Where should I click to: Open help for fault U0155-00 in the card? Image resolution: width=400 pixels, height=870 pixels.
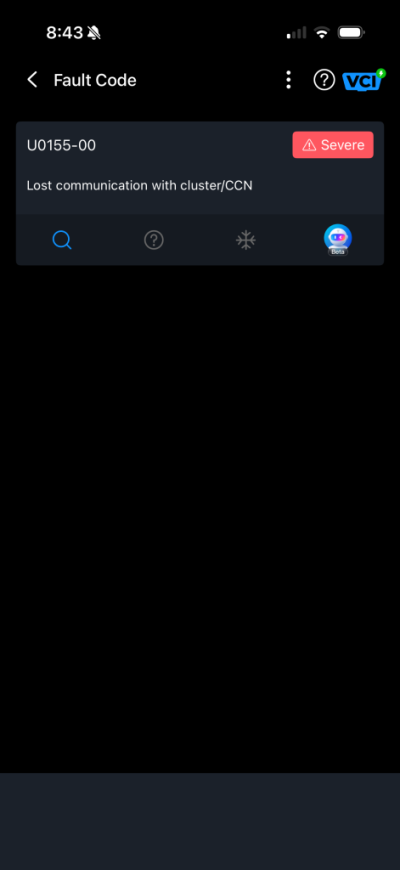click(154, 240)
